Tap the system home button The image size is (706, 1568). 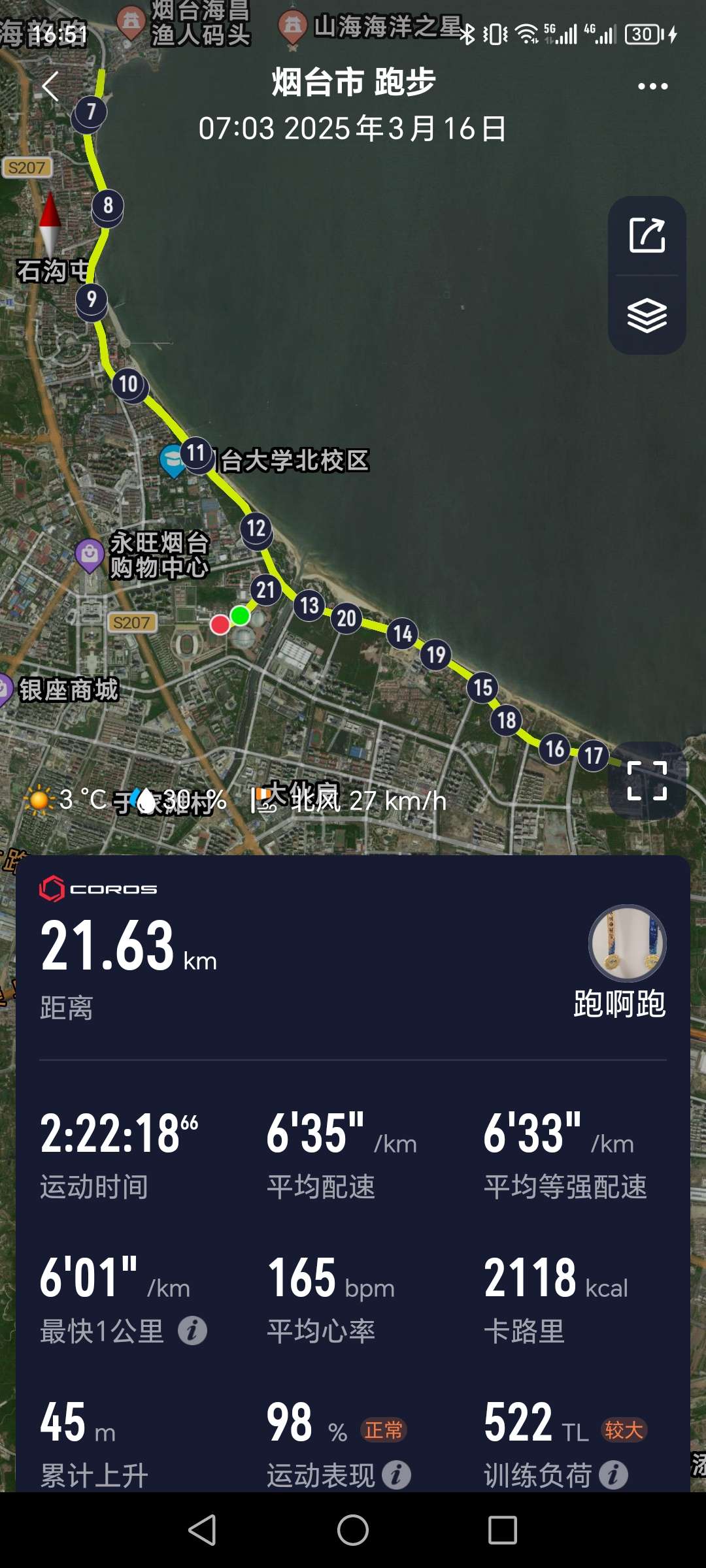353,1530
